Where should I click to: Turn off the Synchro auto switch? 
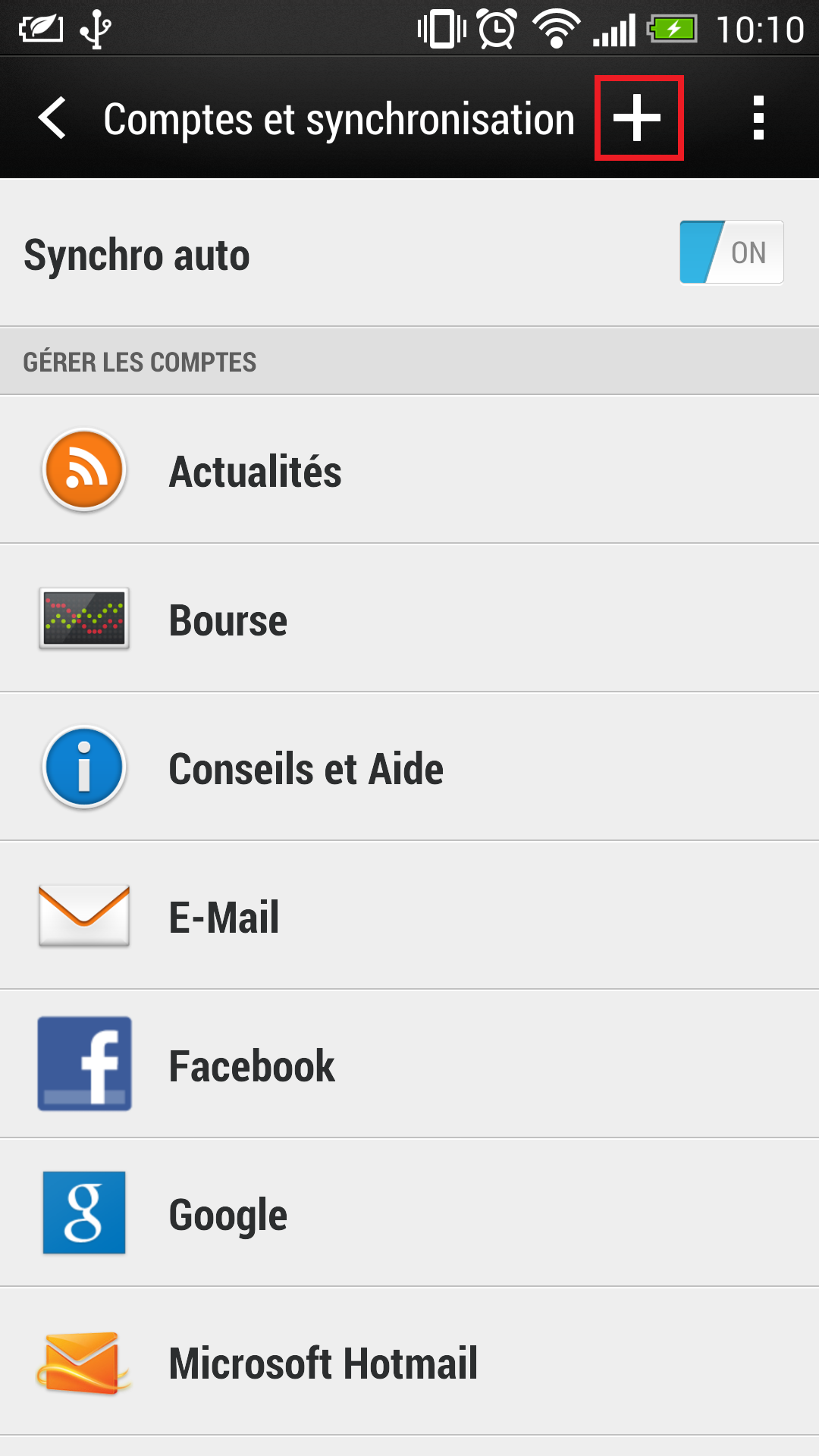tap(731, 253)
